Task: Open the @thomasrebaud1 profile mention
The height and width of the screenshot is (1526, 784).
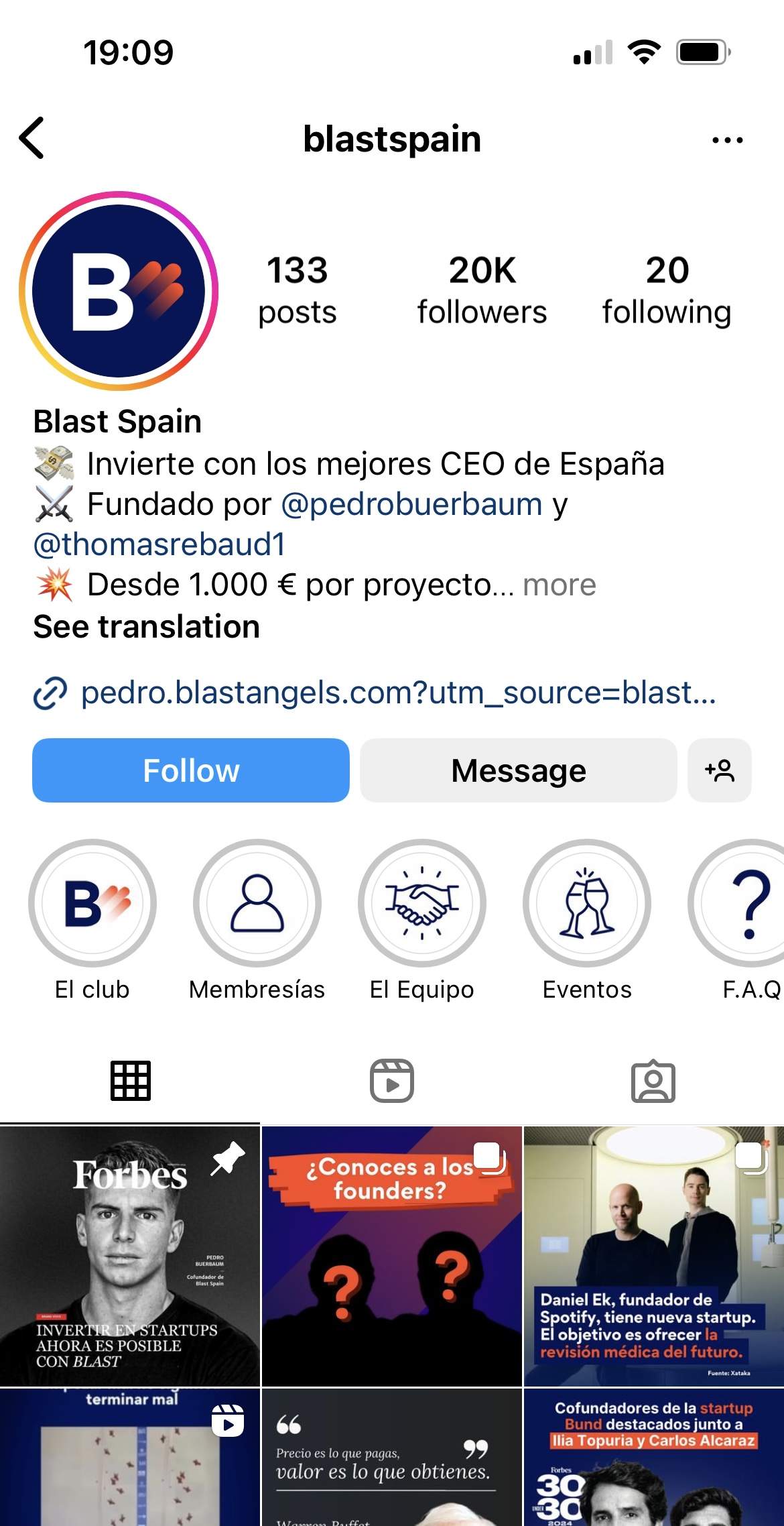Action: pyautogui.click(x=159, y=544)
